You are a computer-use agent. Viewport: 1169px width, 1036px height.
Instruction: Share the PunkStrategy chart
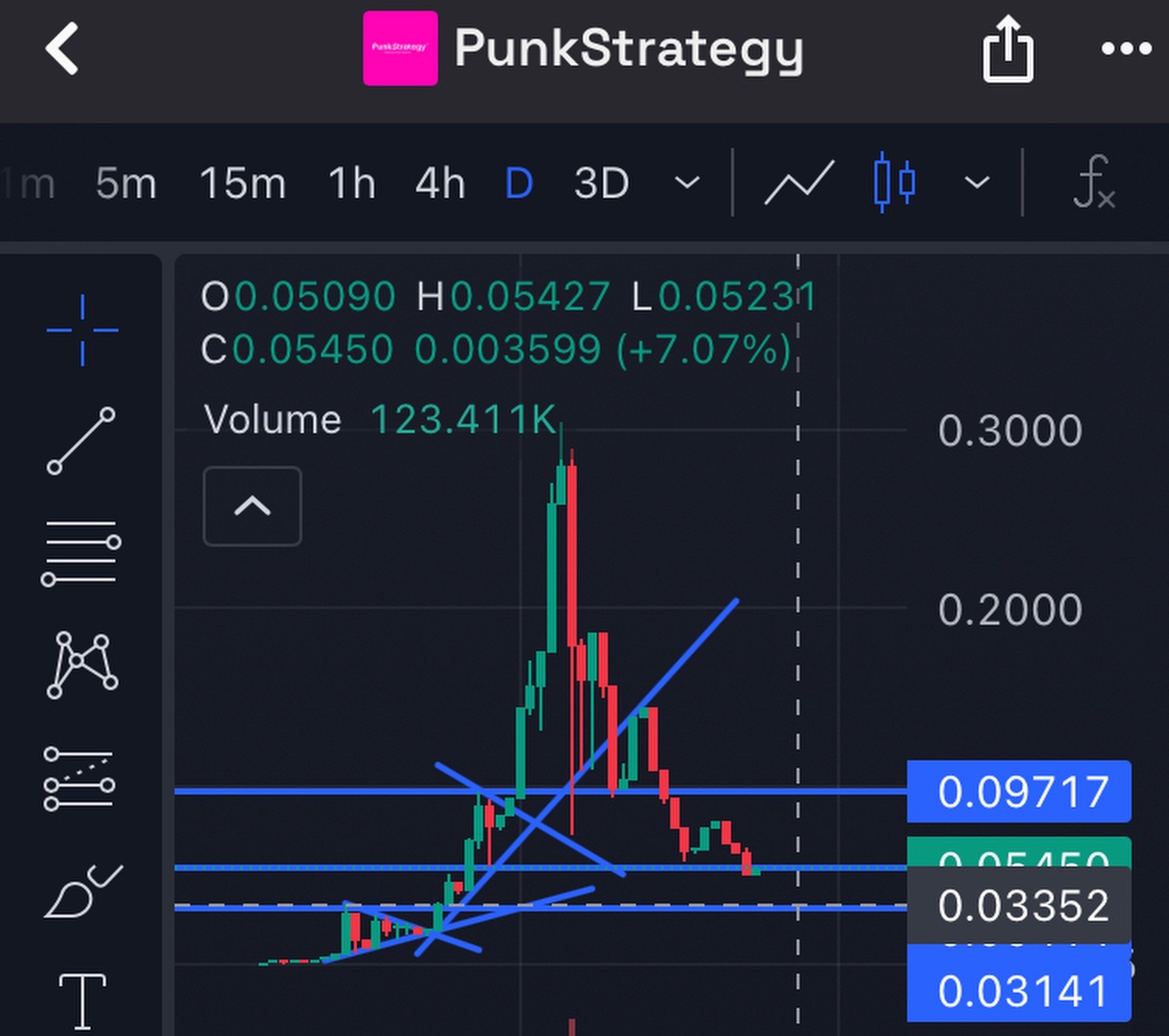tap(1008, 50)
